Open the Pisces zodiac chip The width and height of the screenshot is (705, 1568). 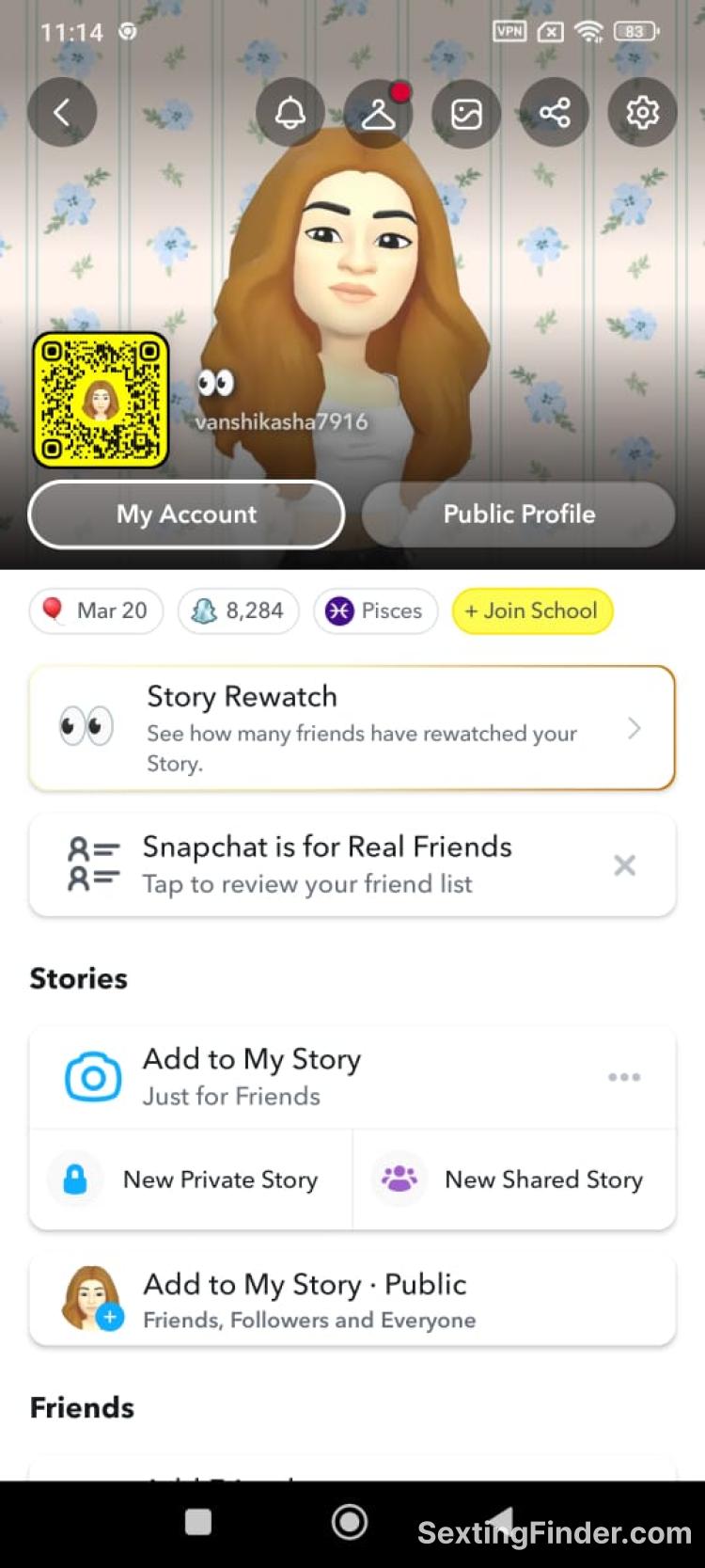[x=375, y=610]
